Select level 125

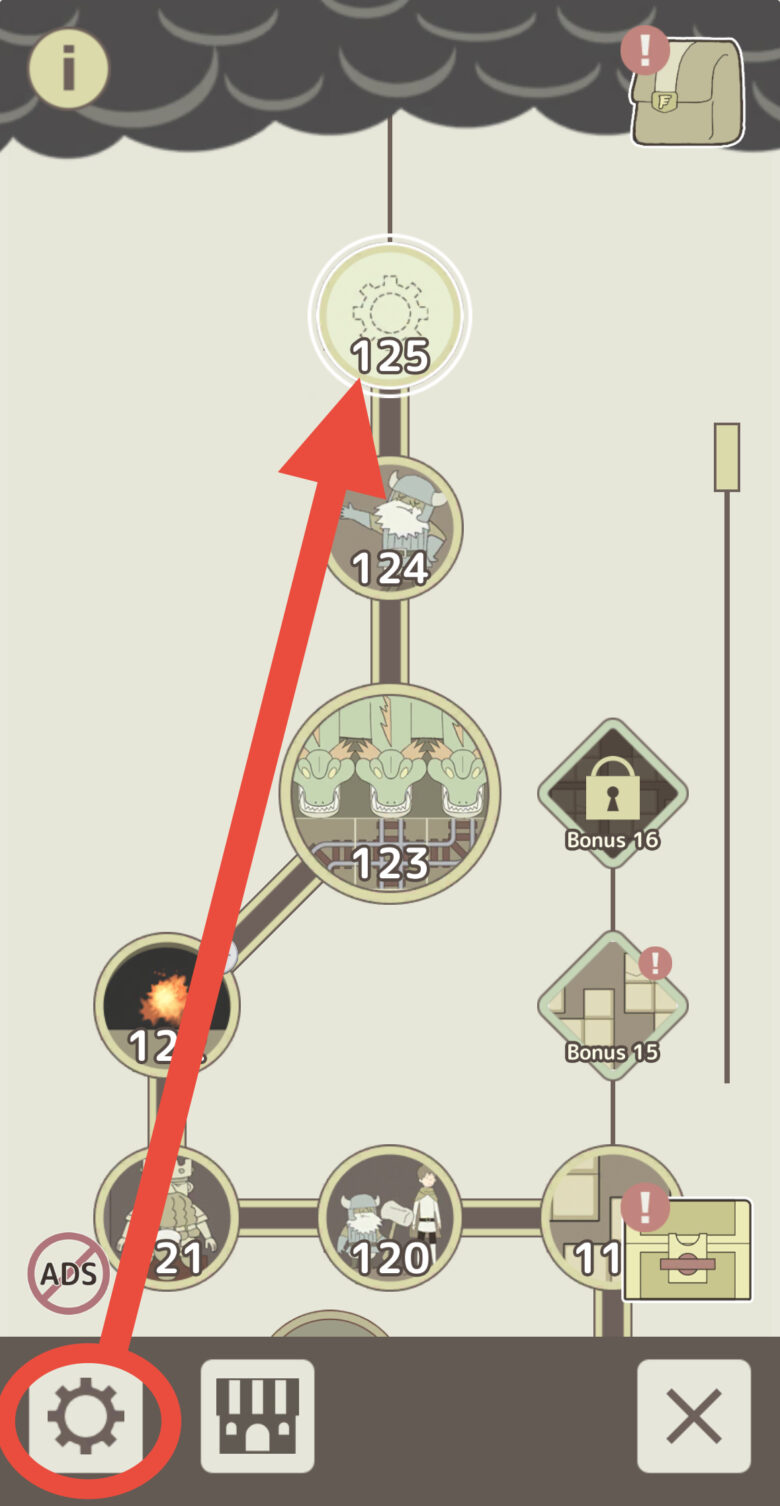[x=390, y=314]
